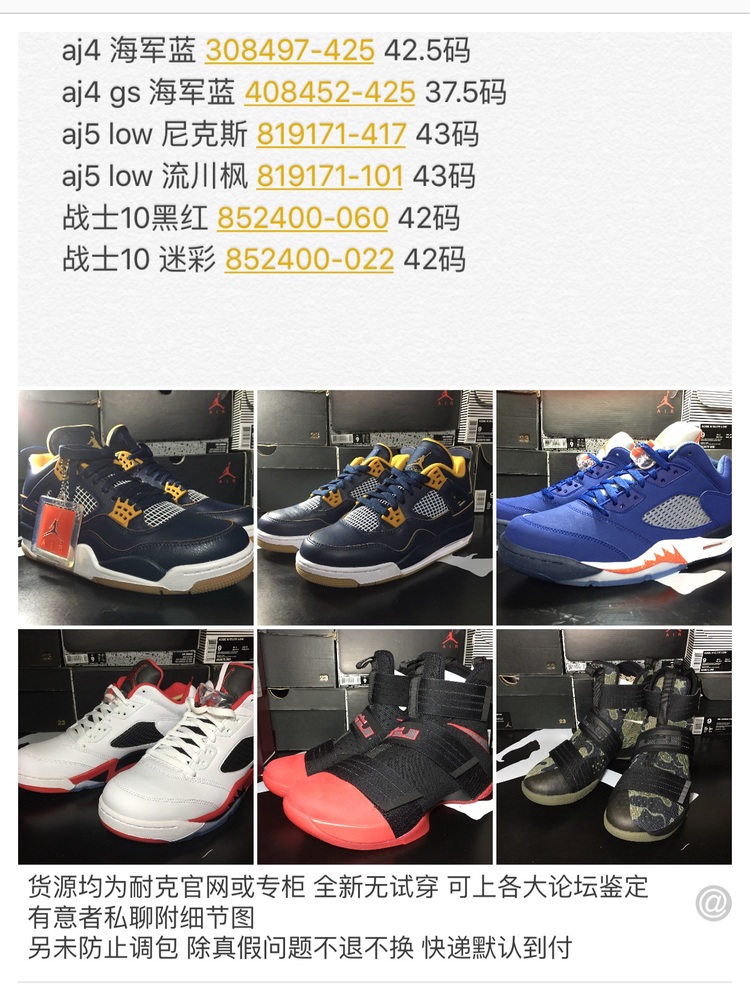Open link 819171-417 for aj5 low 尼克斯
Image resolution: width=750 pixels, height=1000 pixels.
pos(331,134)
